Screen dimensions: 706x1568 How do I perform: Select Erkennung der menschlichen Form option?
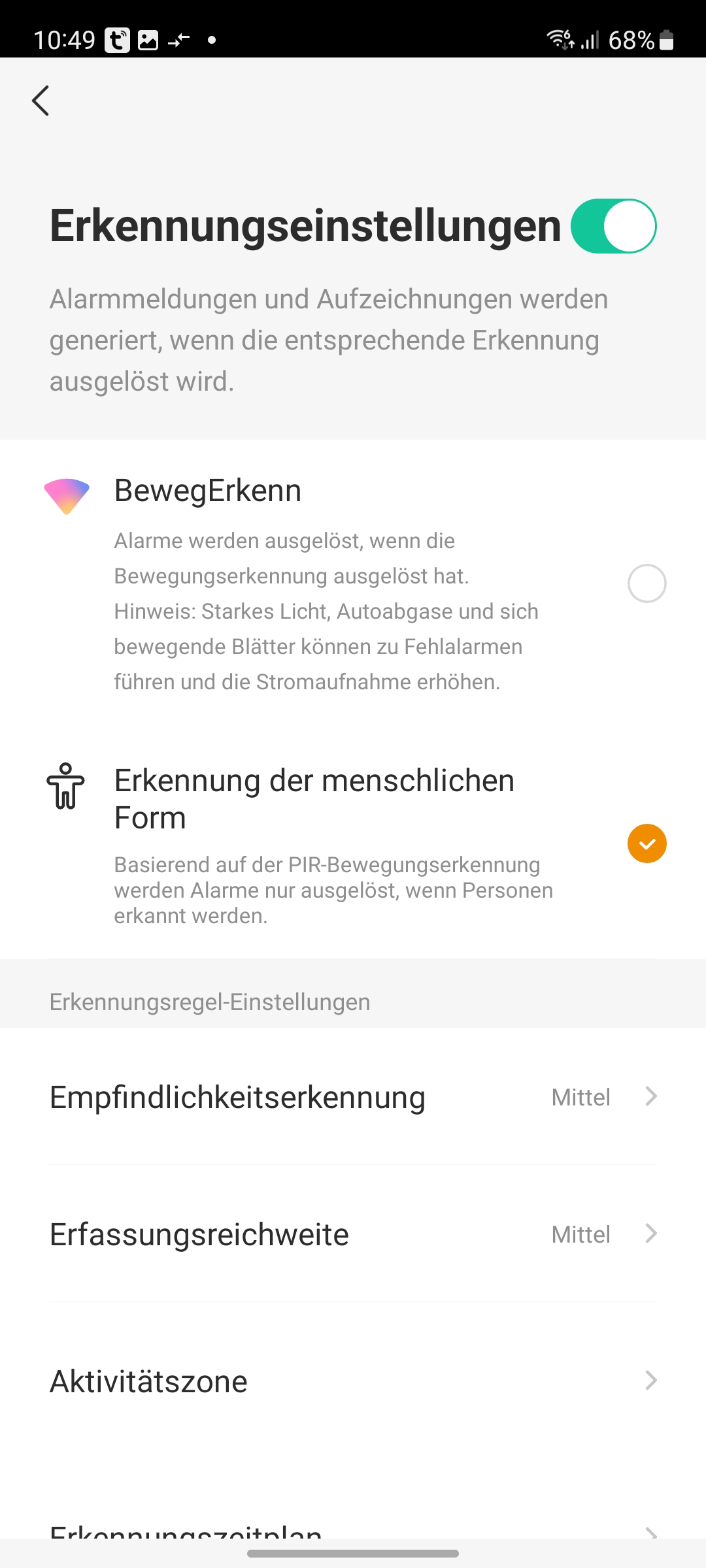[x=647, y=843]
